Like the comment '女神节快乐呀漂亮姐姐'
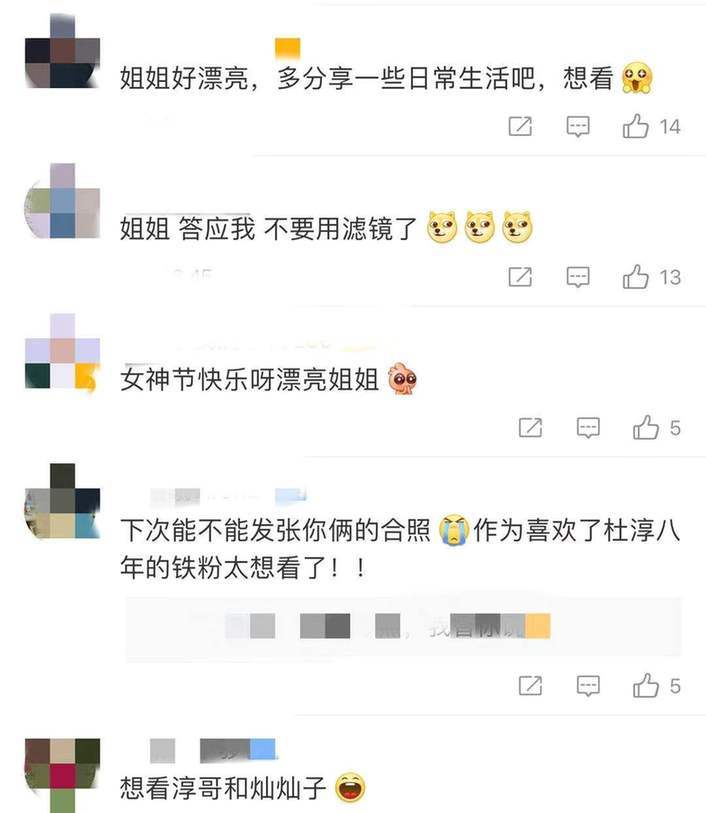706x813 pixels. [646, 428]
